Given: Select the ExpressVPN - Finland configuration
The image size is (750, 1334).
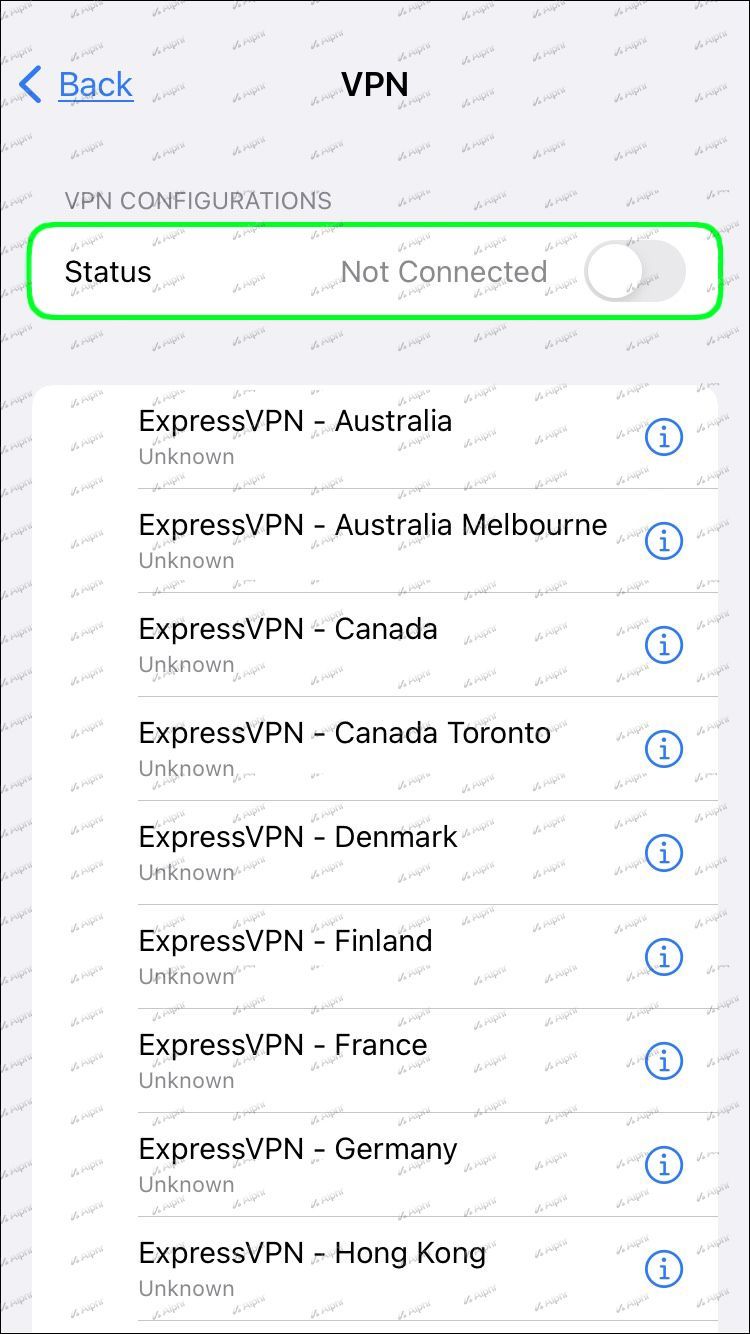Looking at the screenshot, I should coord(375,957).
